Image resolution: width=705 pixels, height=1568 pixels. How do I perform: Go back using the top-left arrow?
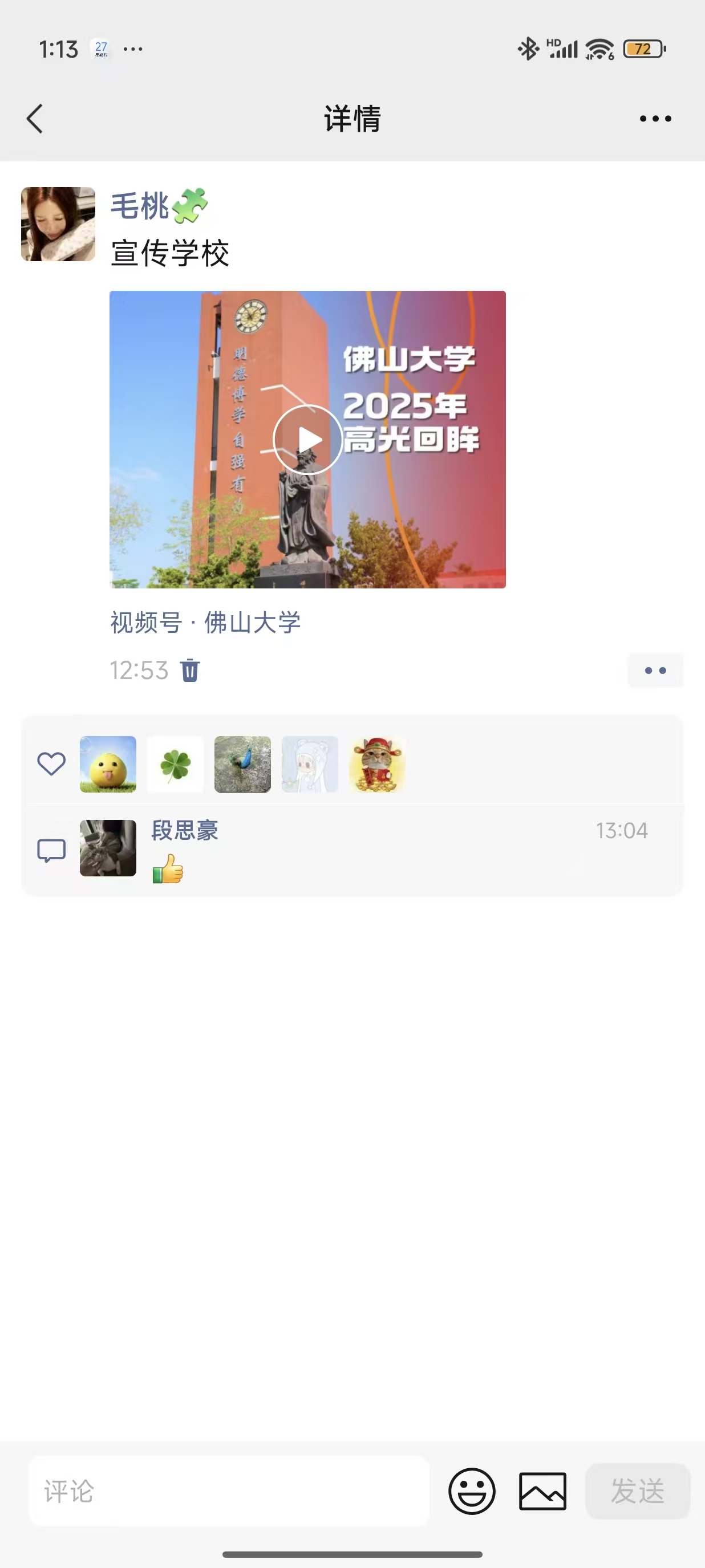pos(35,119)
